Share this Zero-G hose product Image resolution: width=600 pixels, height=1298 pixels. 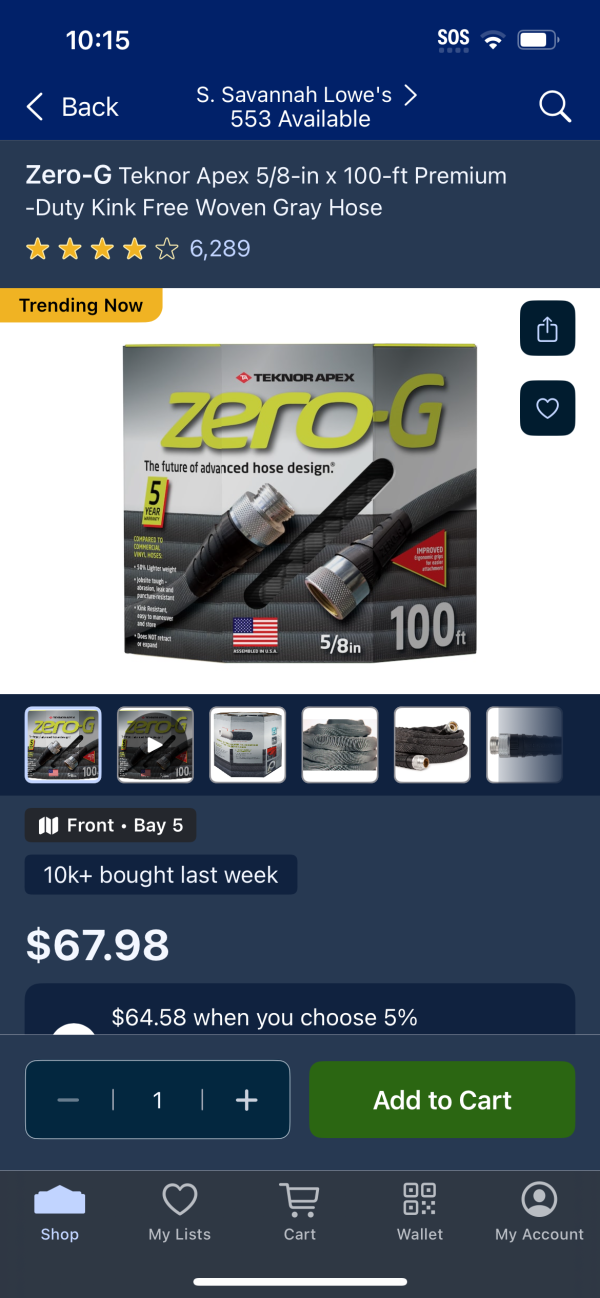click(547, 329)
